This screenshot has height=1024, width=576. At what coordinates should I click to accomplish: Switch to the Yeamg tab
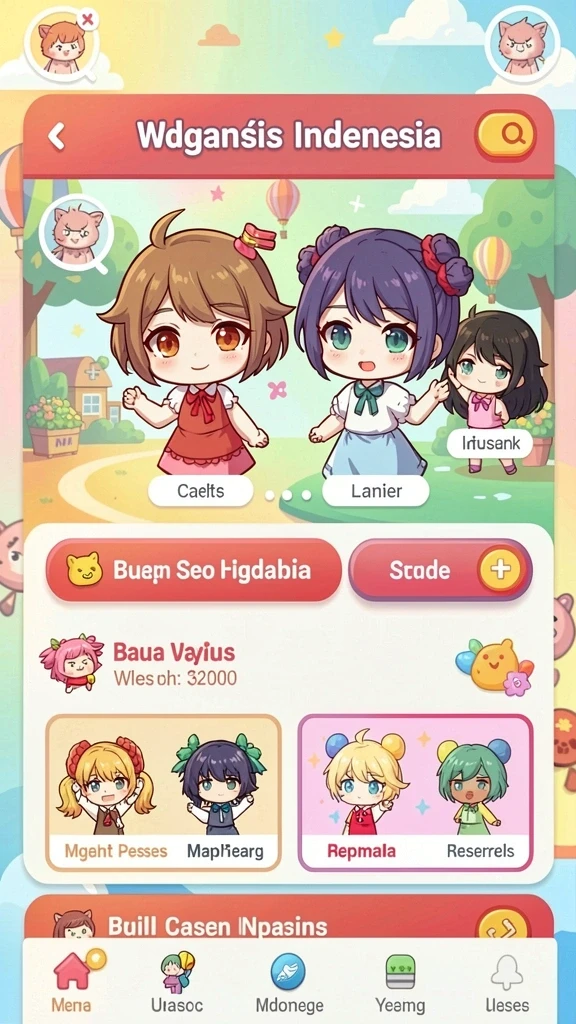pyautogui.click(x=400, y=982)
